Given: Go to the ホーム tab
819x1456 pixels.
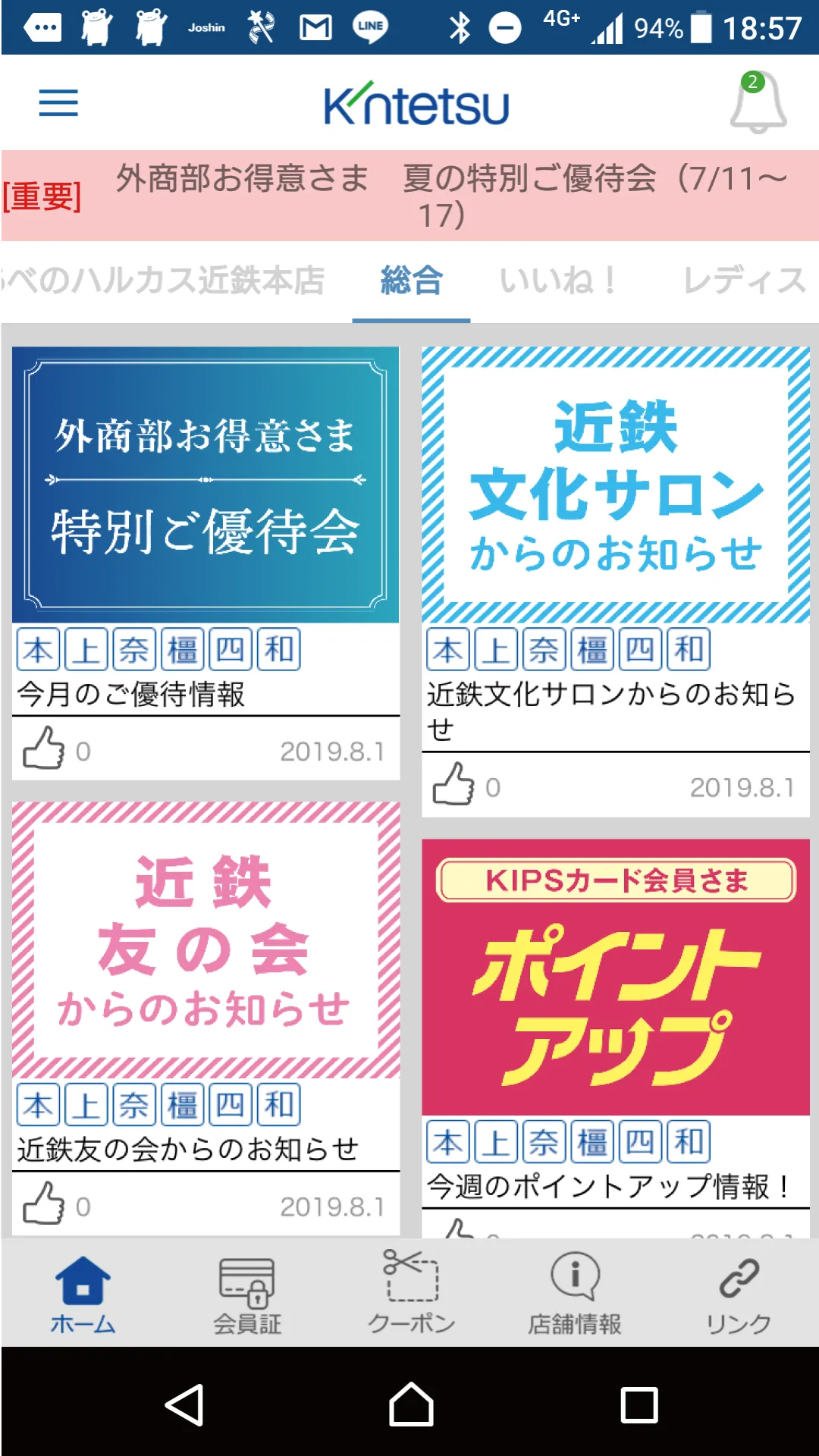Looking at the screenshot, I should pos(83,1295).
